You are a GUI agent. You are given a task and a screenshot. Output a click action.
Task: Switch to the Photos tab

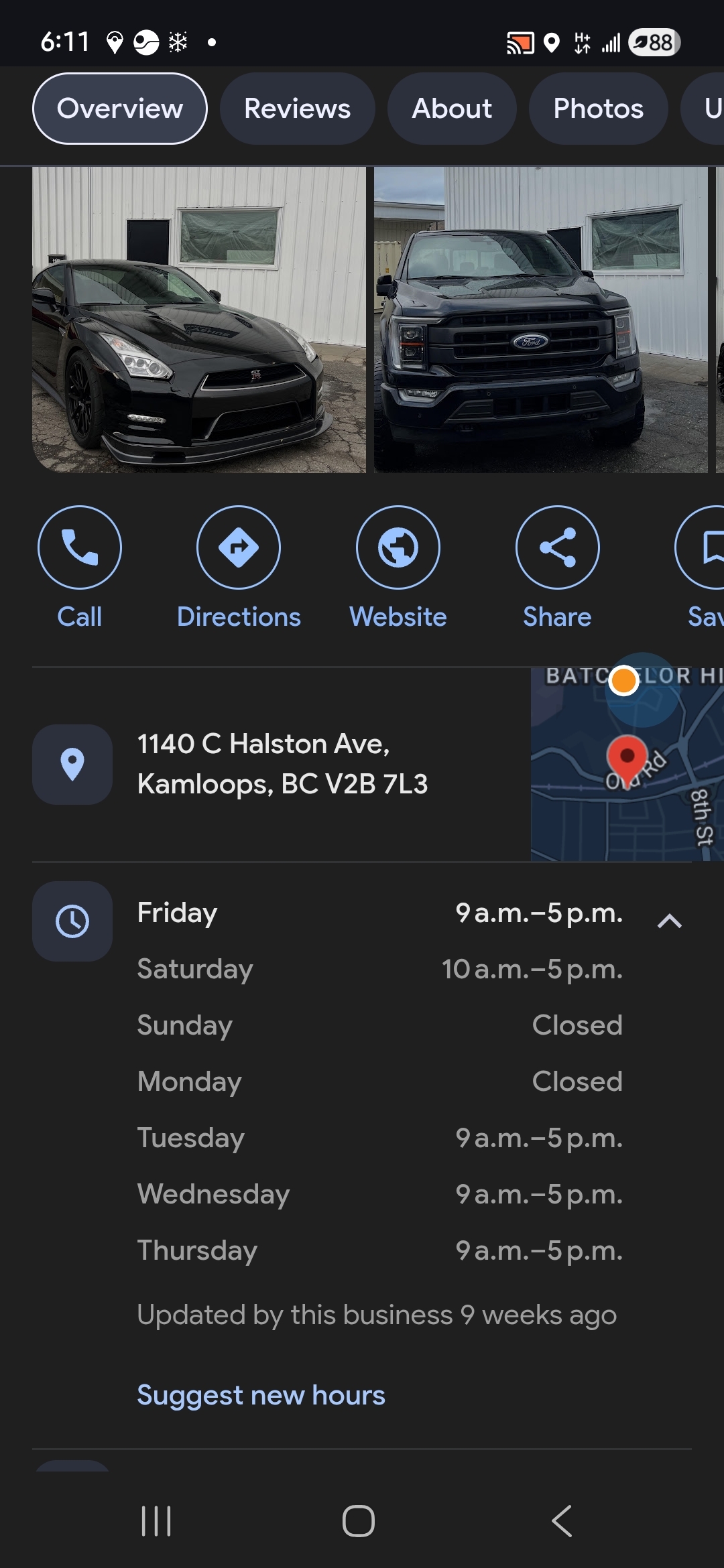598,109
